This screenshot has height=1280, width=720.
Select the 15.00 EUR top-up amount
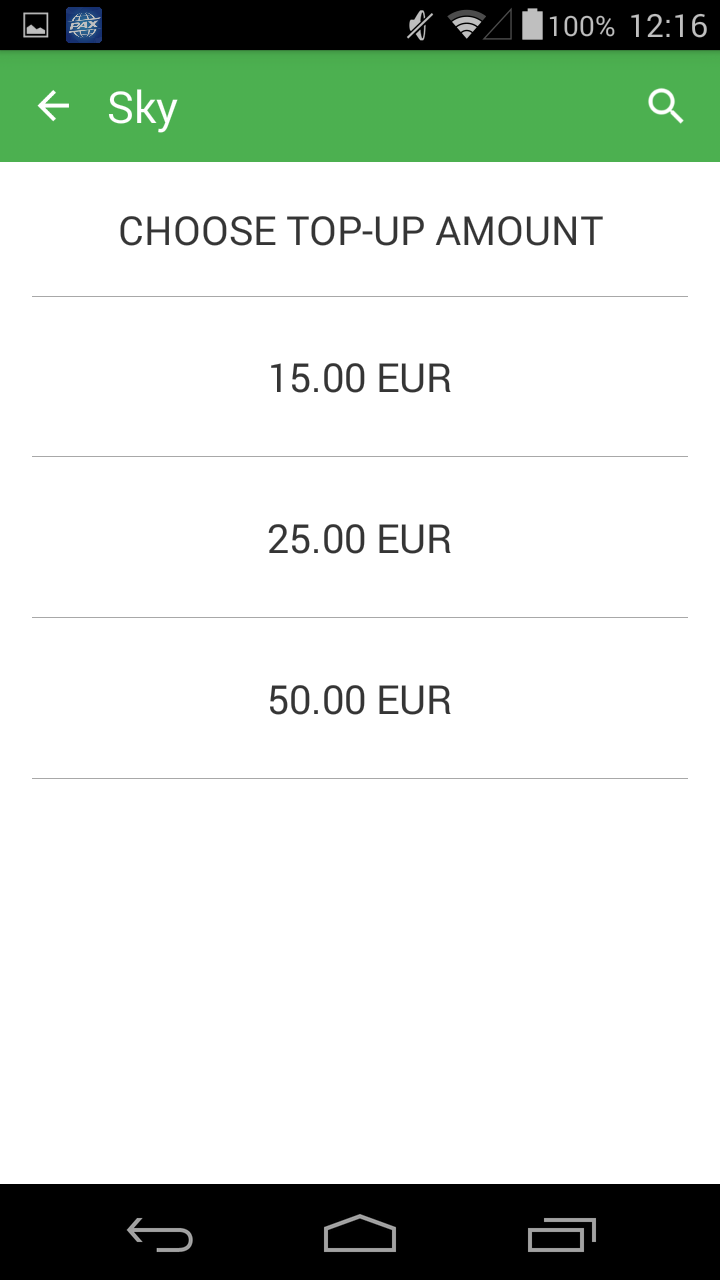point(360,378)
